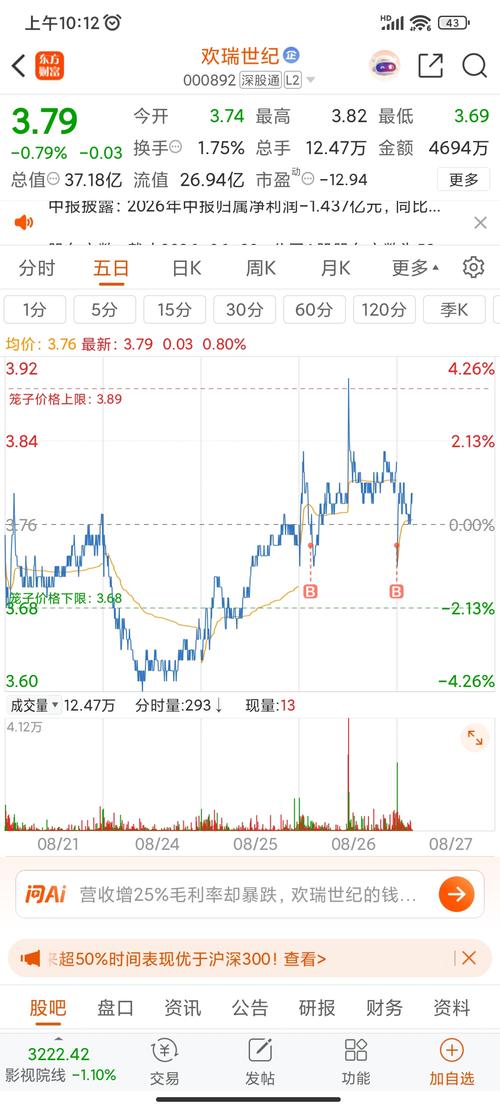Choose the 60分 interval chip
This screenshot has height=1111, width=500.
click(314, 310)
